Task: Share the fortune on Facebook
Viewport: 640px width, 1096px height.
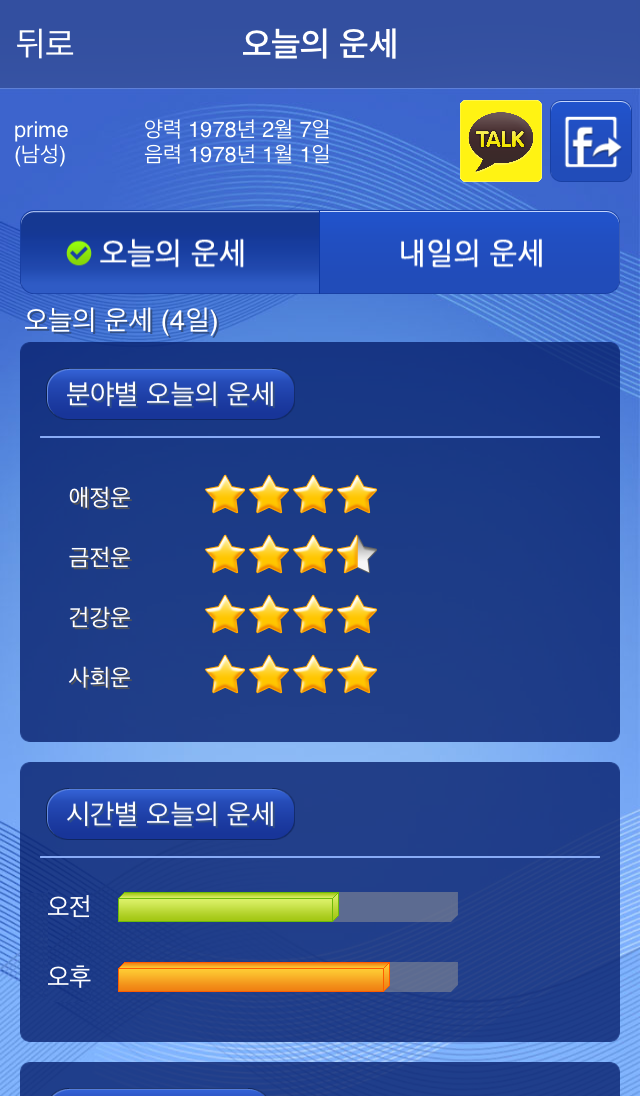Action: [x=591, y=142]
